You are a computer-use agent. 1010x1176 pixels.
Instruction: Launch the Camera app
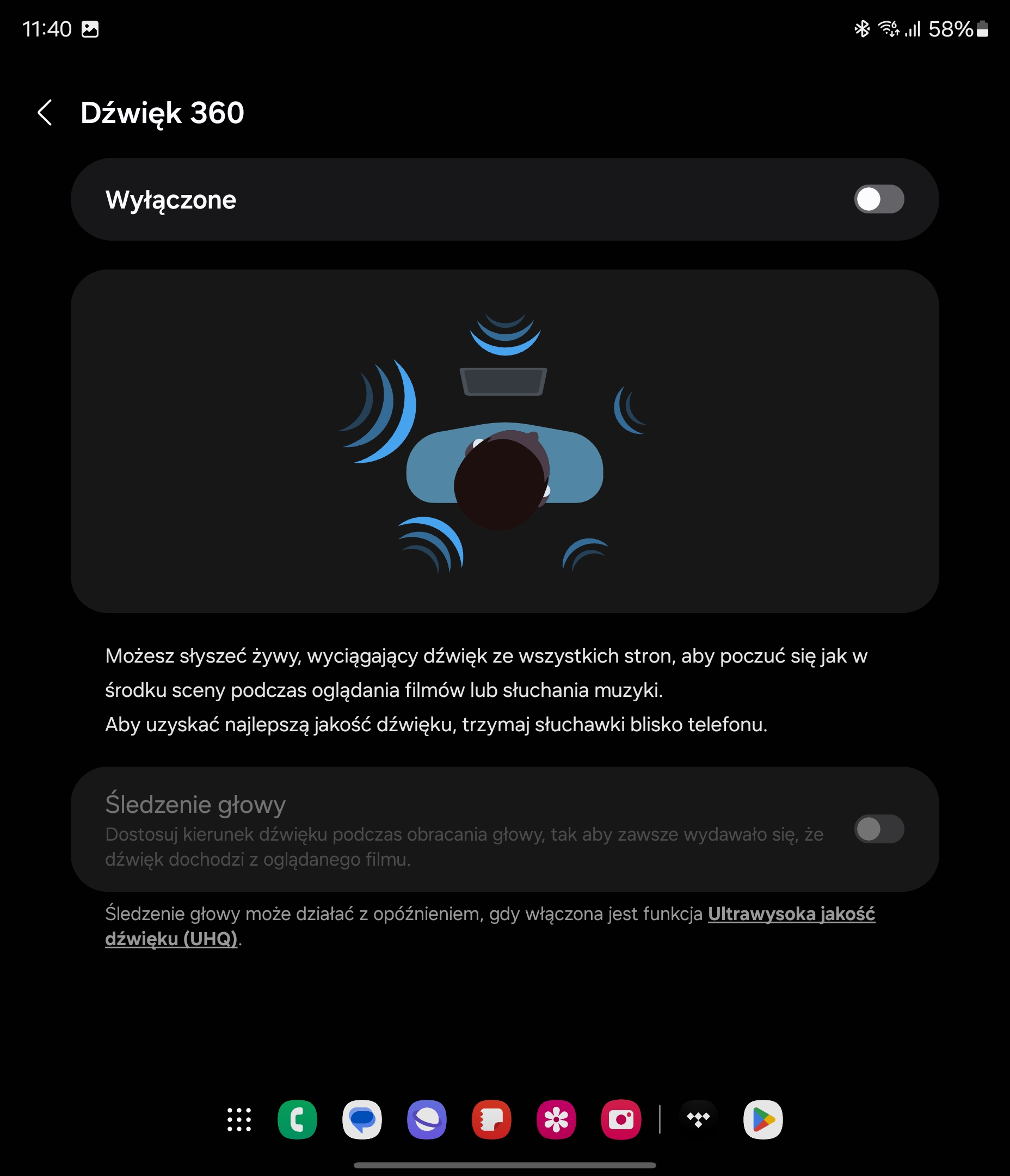(621, 1119)
